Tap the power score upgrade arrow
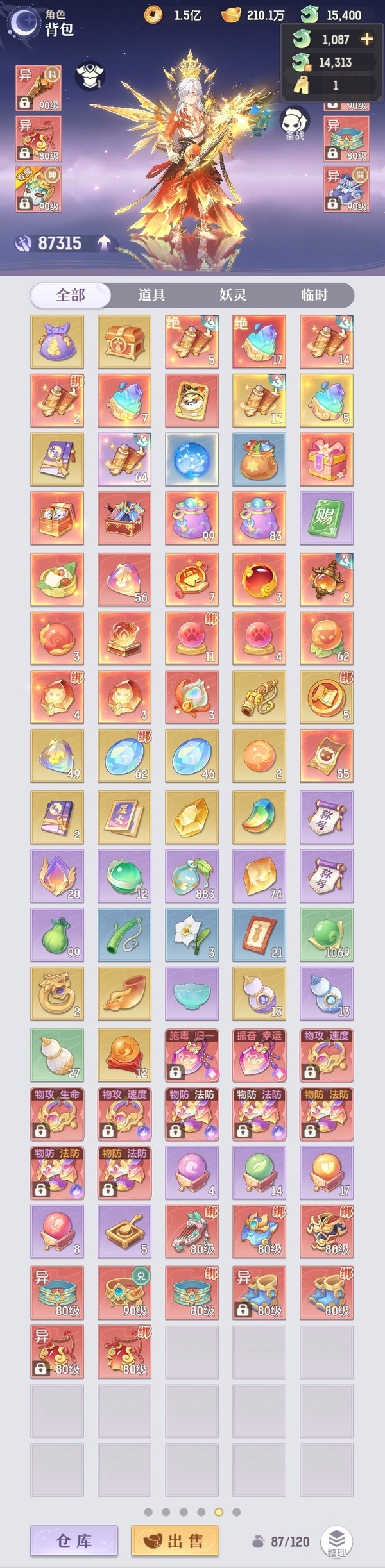 105,243
